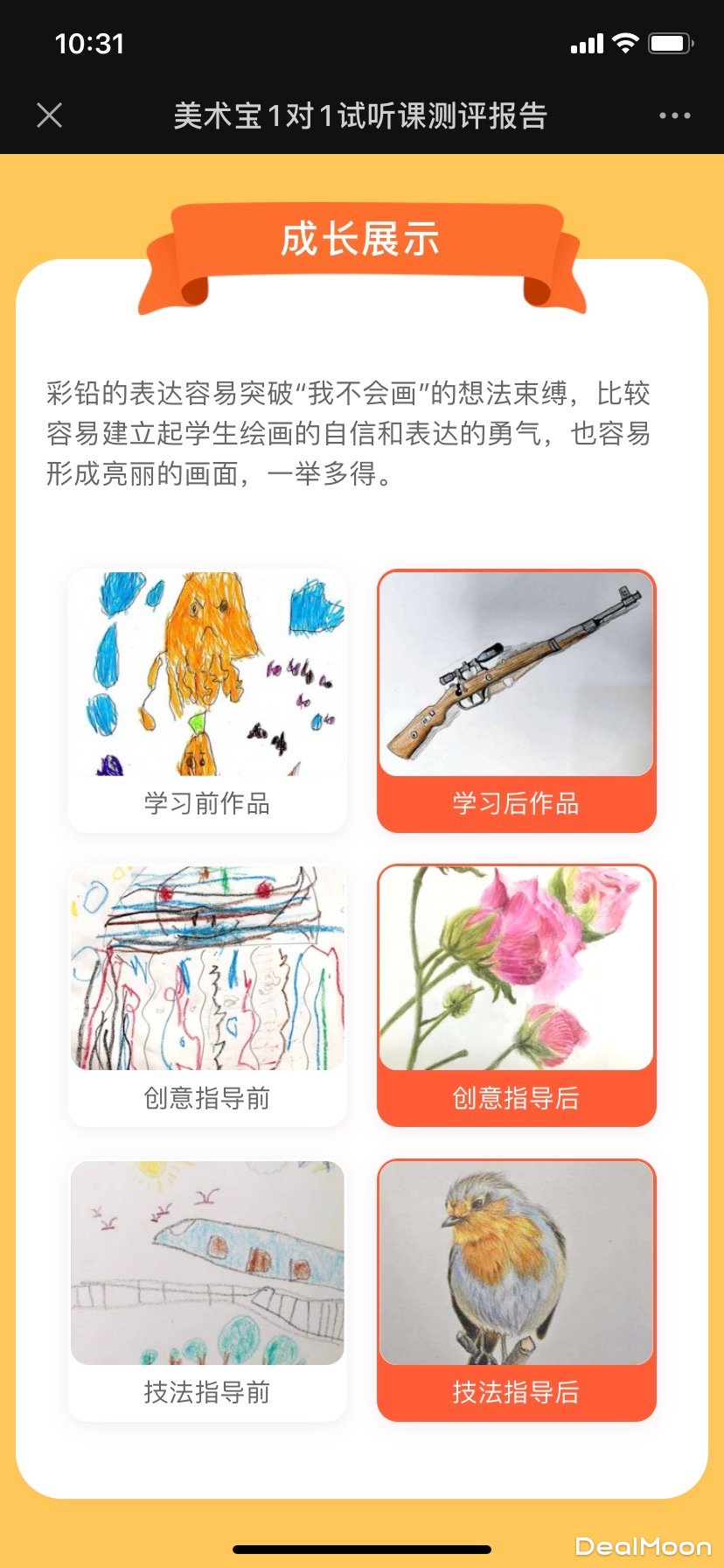Screen dimensions: 724x1568
Task: View the 创意指导后 flower drawing
Action: (x=516, y=968)
